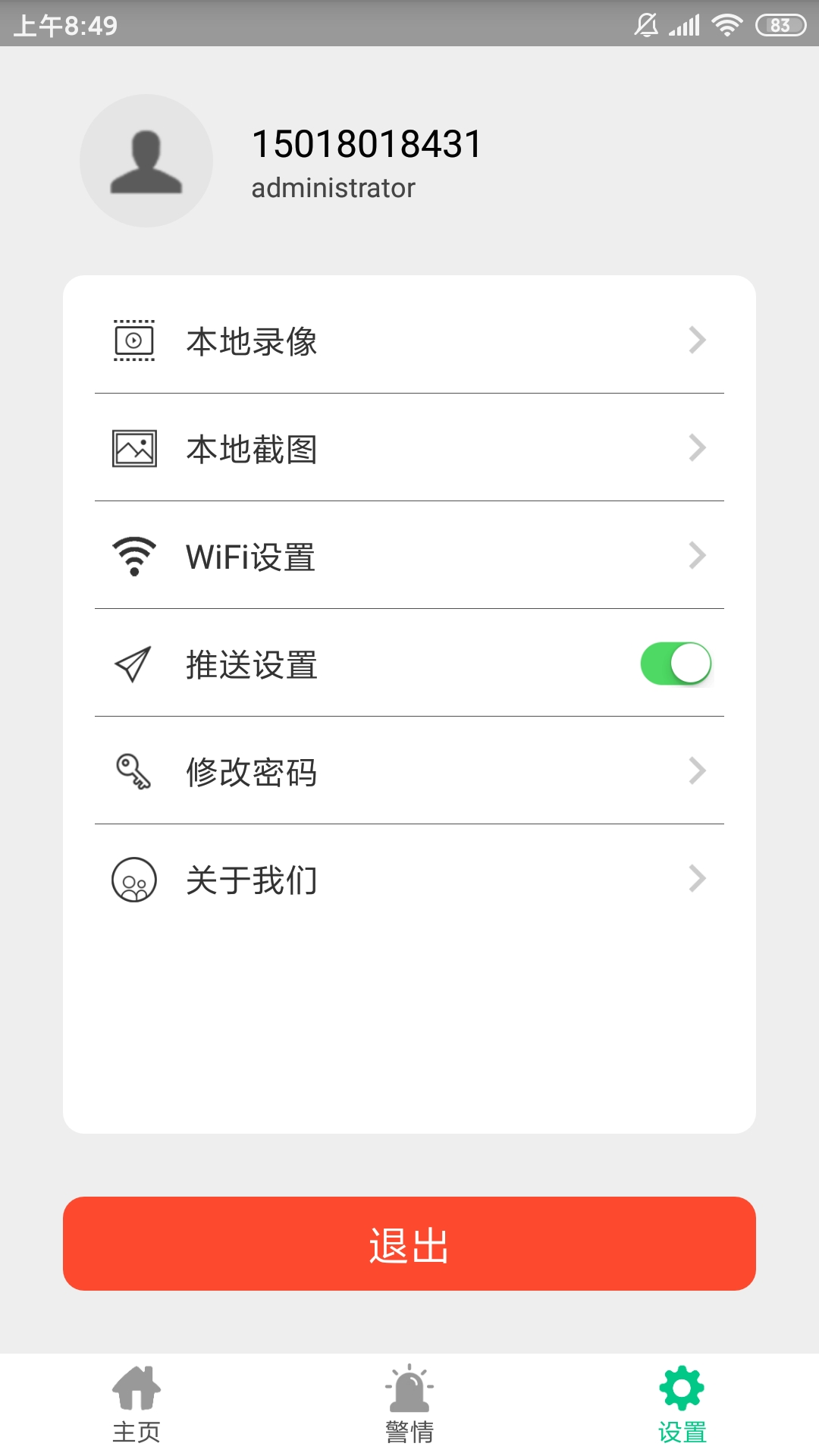This screenshot has height=1456, width=819.
Task: Click the 推送设置 paper plane icon
Action: [x=133, y=664]
